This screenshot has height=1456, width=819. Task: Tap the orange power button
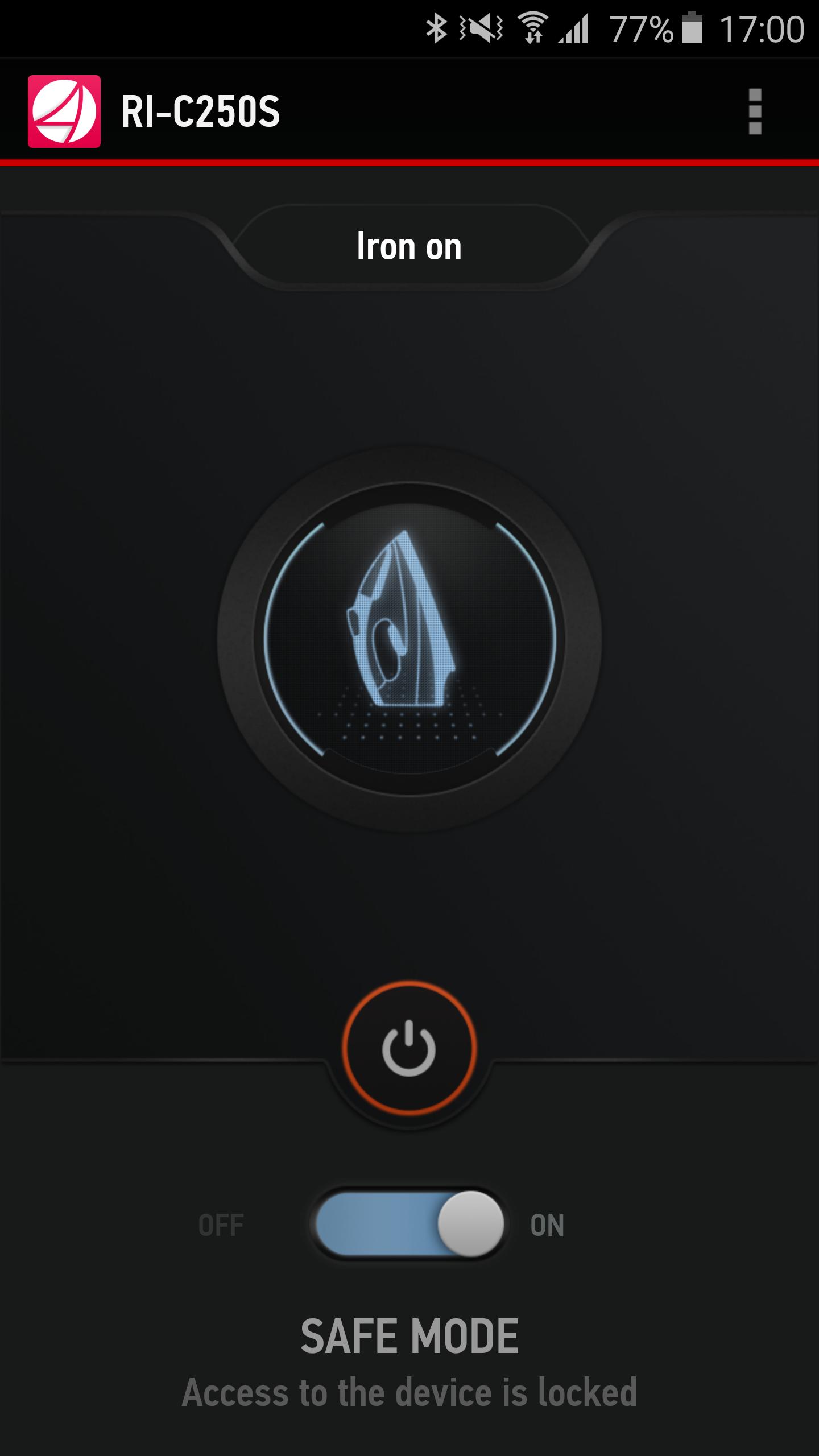[x=409, y=1048]
